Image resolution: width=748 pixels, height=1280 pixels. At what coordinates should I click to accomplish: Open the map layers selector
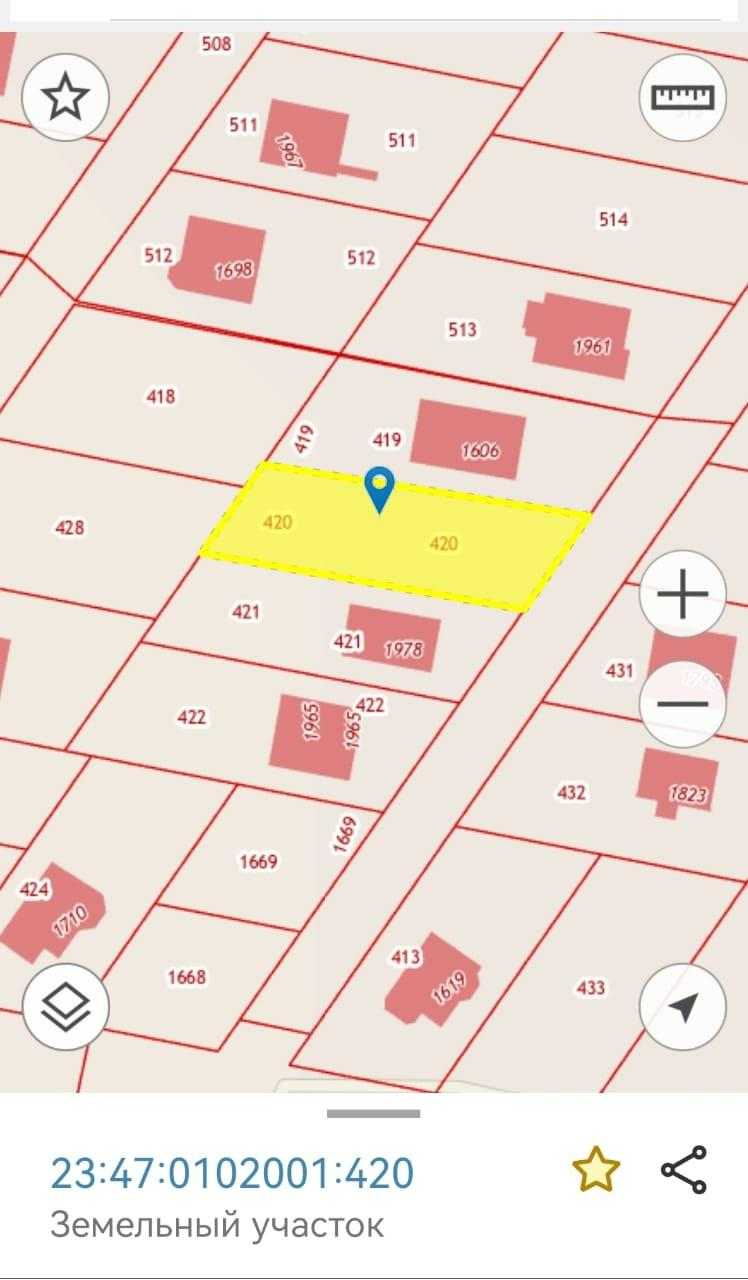65,1007
